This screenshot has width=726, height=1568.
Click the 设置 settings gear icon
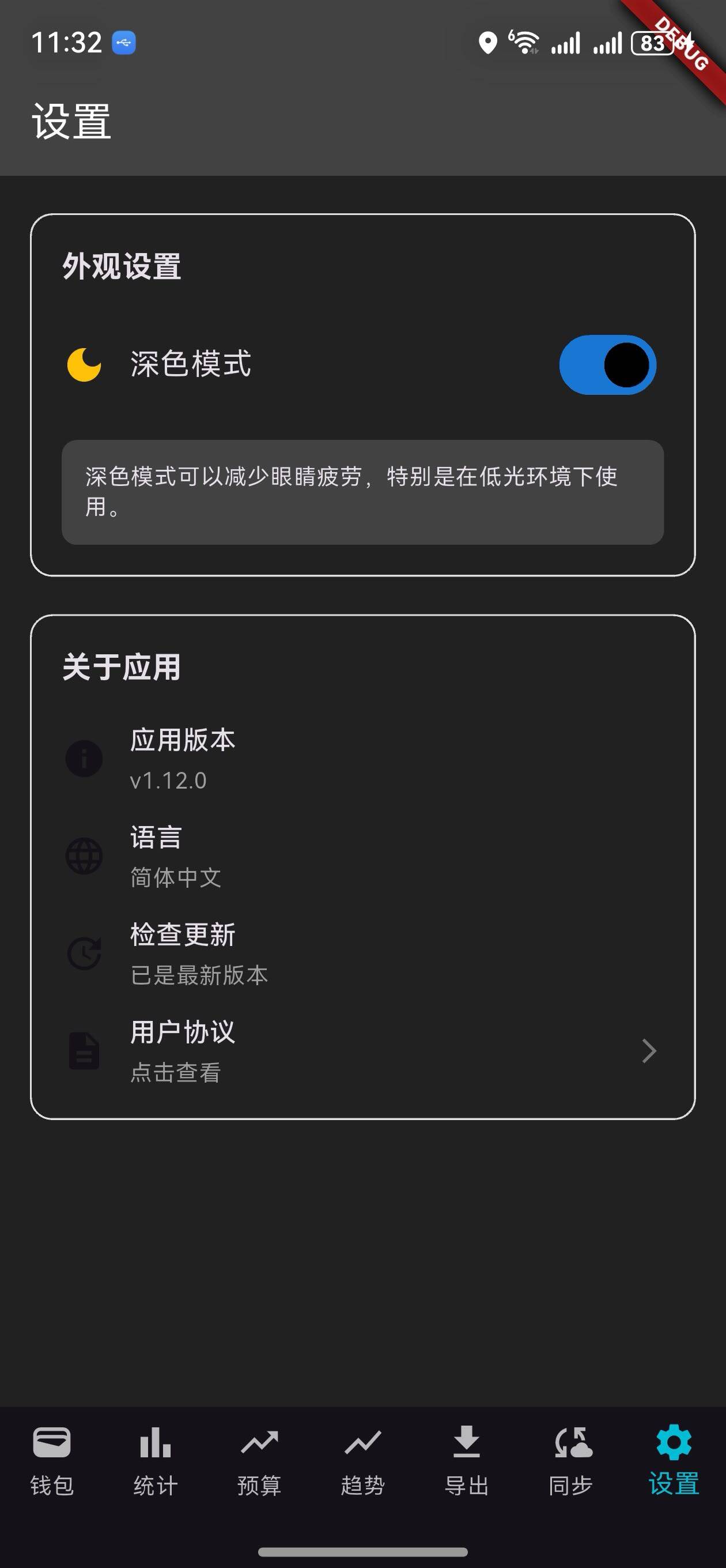coord(673,1442)
